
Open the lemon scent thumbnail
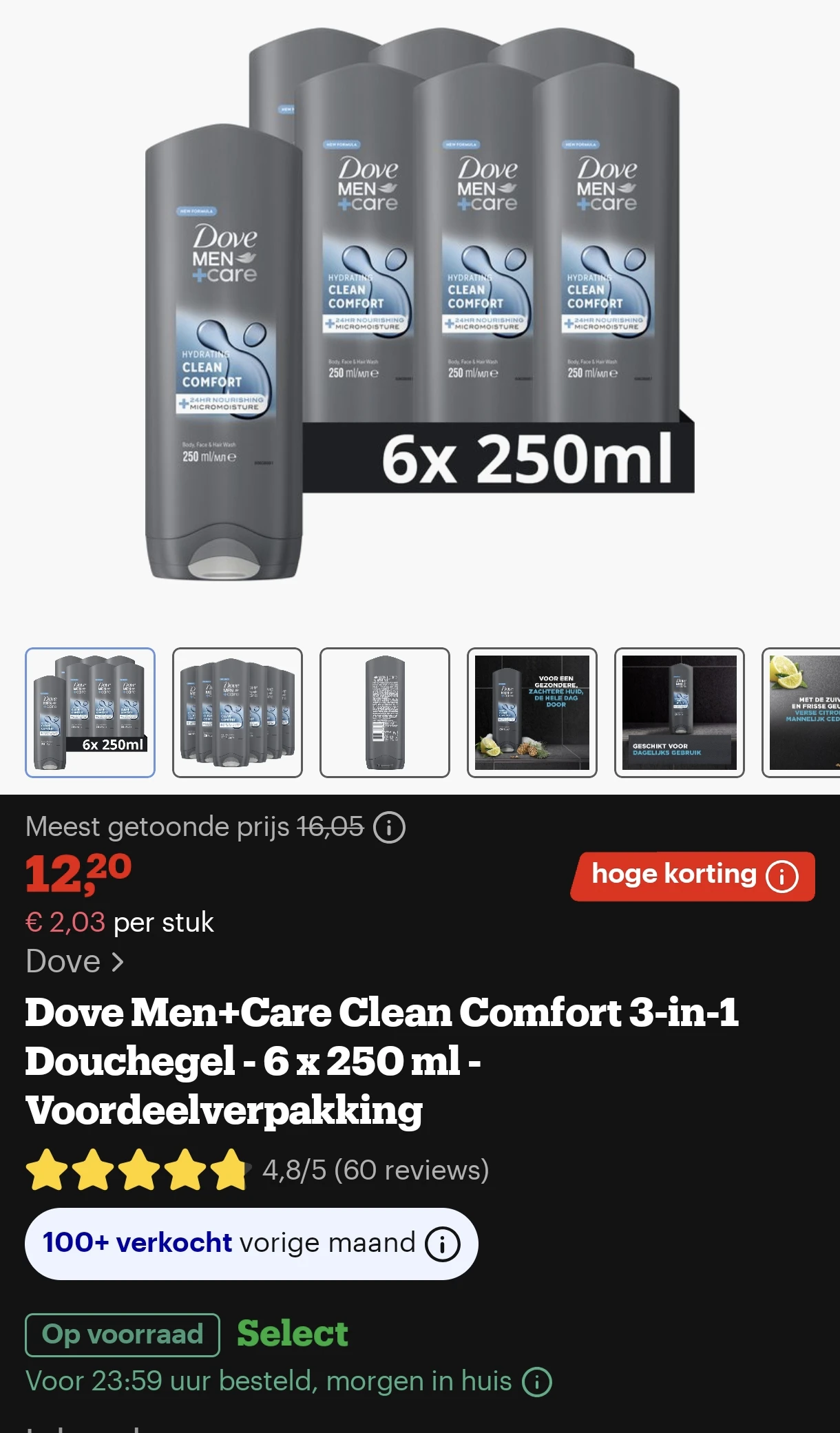point(803,713)
